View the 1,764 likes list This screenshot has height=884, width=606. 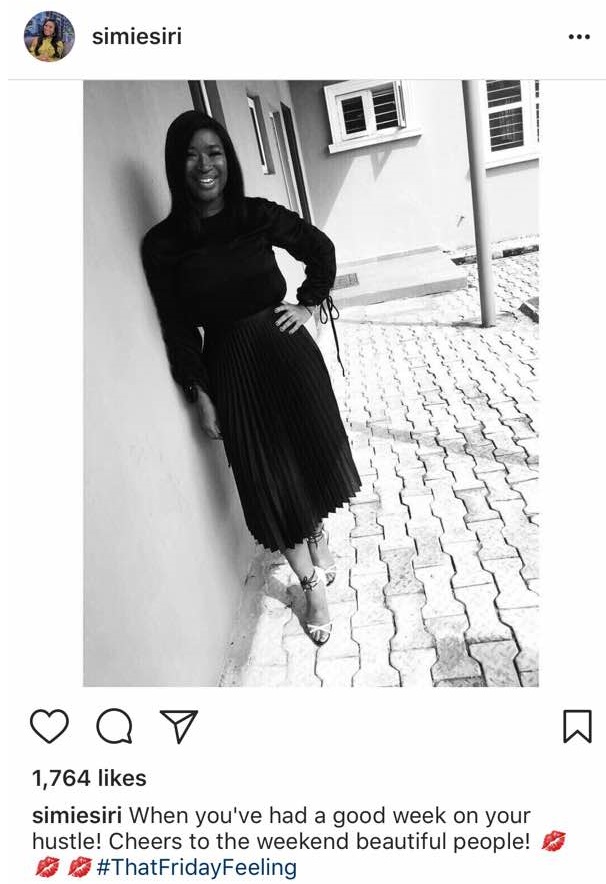tap(89, 778)
